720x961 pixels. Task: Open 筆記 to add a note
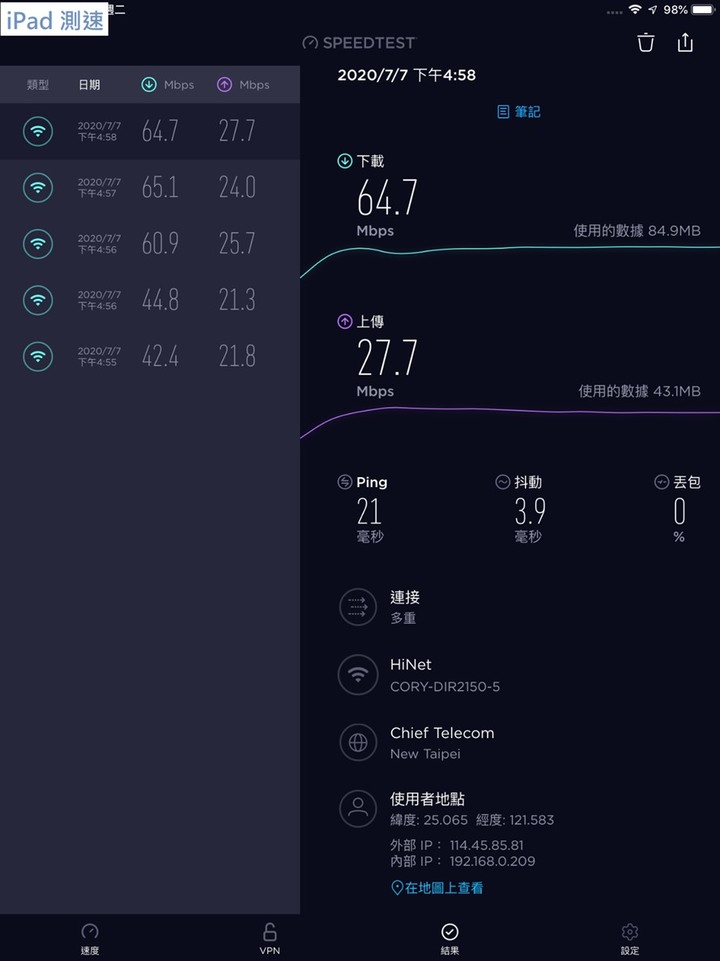pos(519,111)
